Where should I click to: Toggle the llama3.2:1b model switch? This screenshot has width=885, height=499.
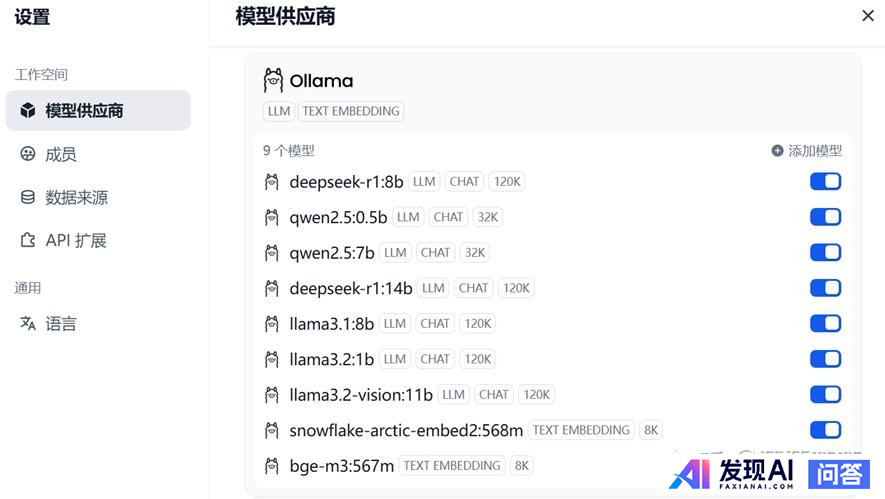coord(825,359)
